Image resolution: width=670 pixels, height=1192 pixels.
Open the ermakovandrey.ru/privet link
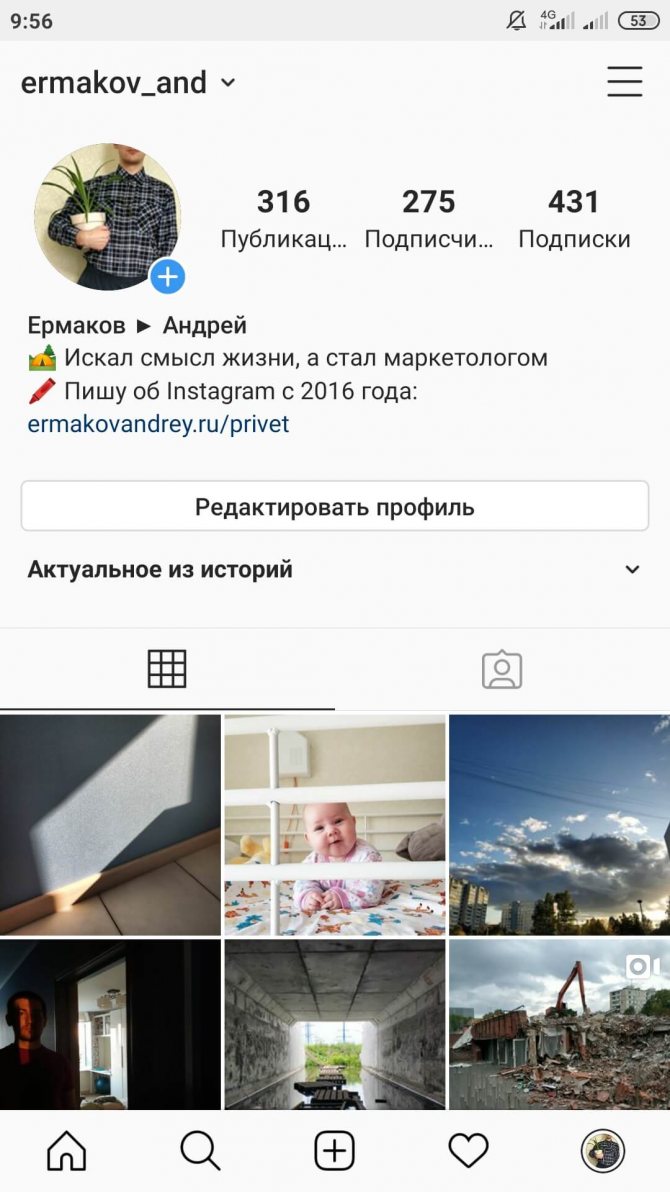pyautogui.click(x=158, y=424)
